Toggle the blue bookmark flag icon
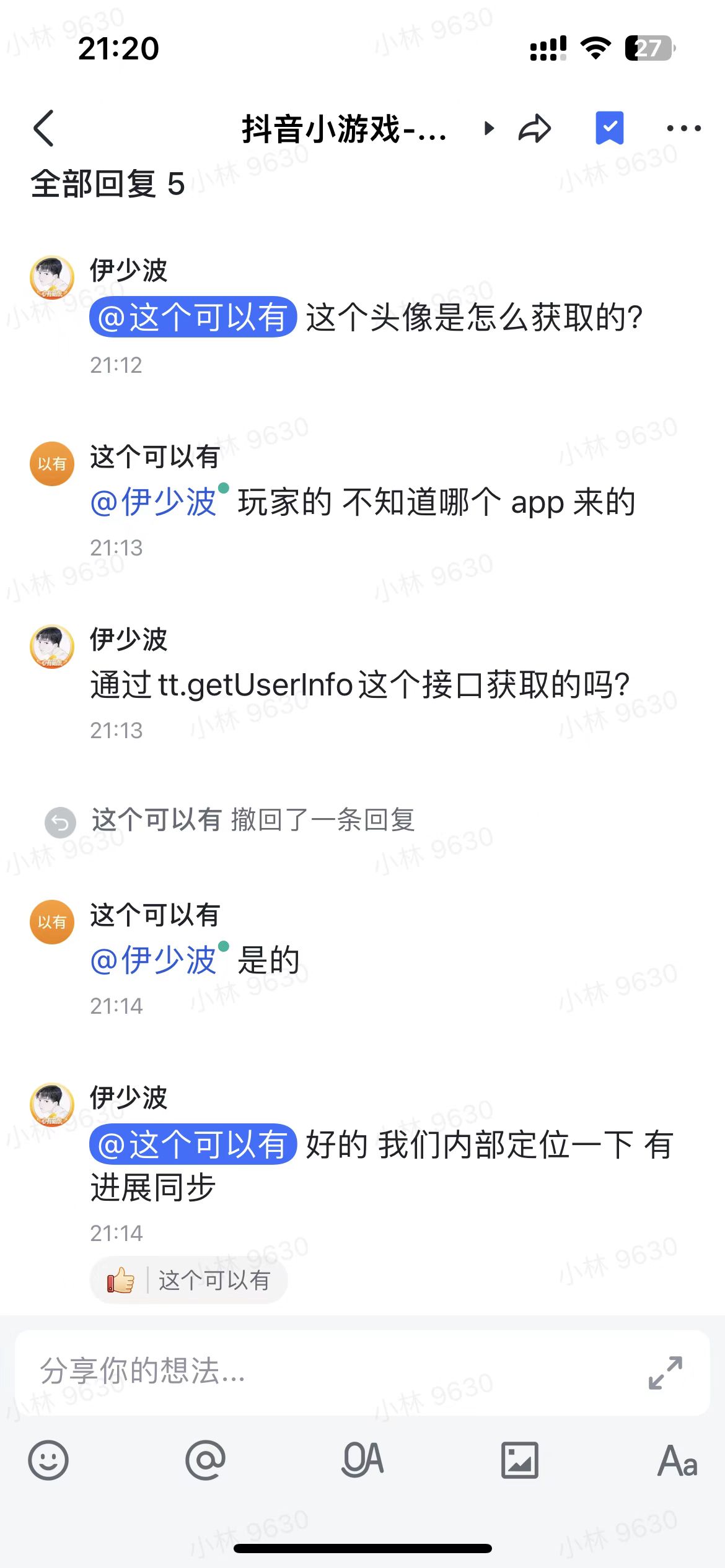725x1568 pixels. (x=609, y=128)
